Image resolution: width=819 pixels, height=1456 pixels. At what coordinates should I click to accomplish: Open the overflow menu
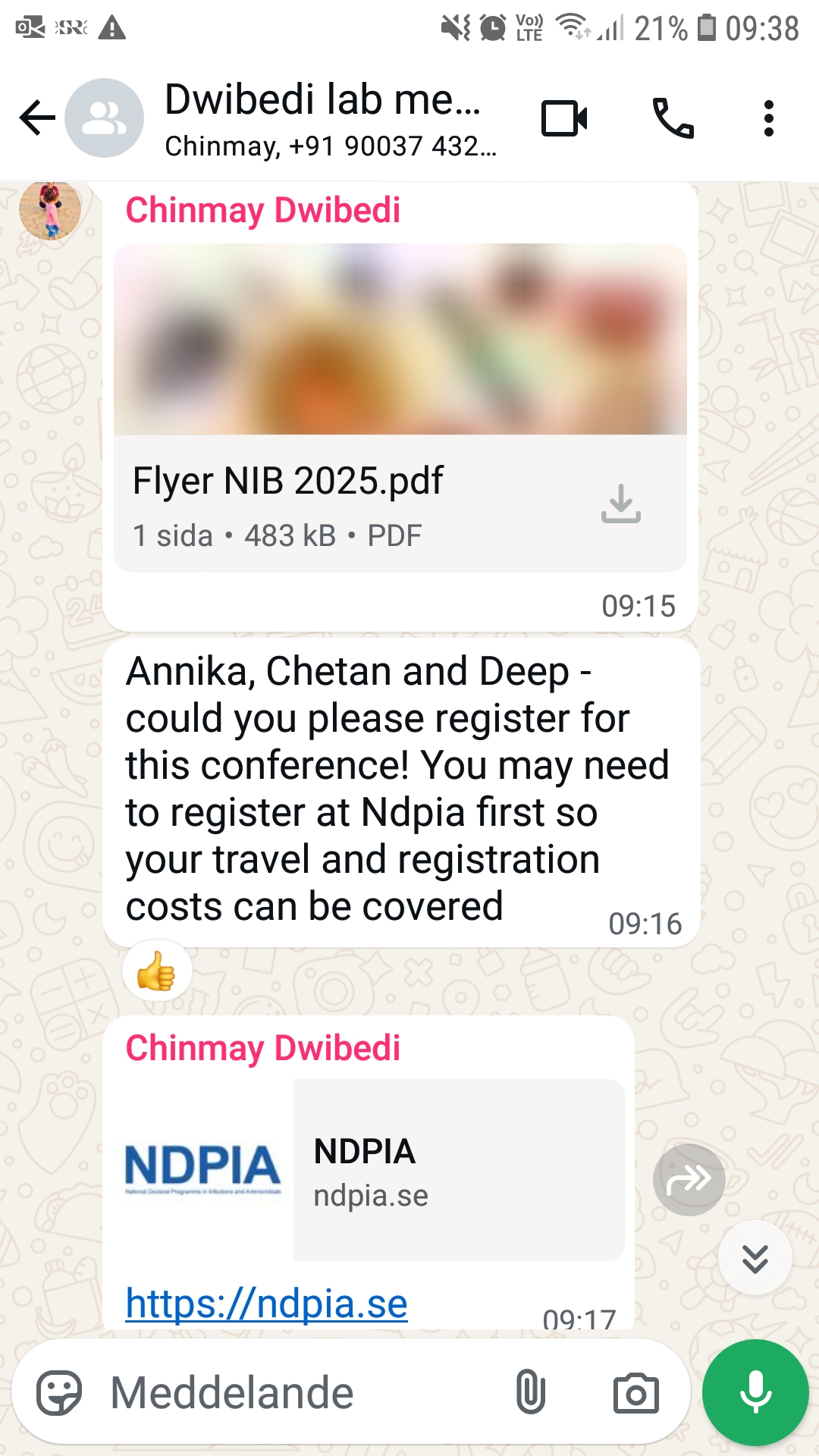[x=768, y=118]
